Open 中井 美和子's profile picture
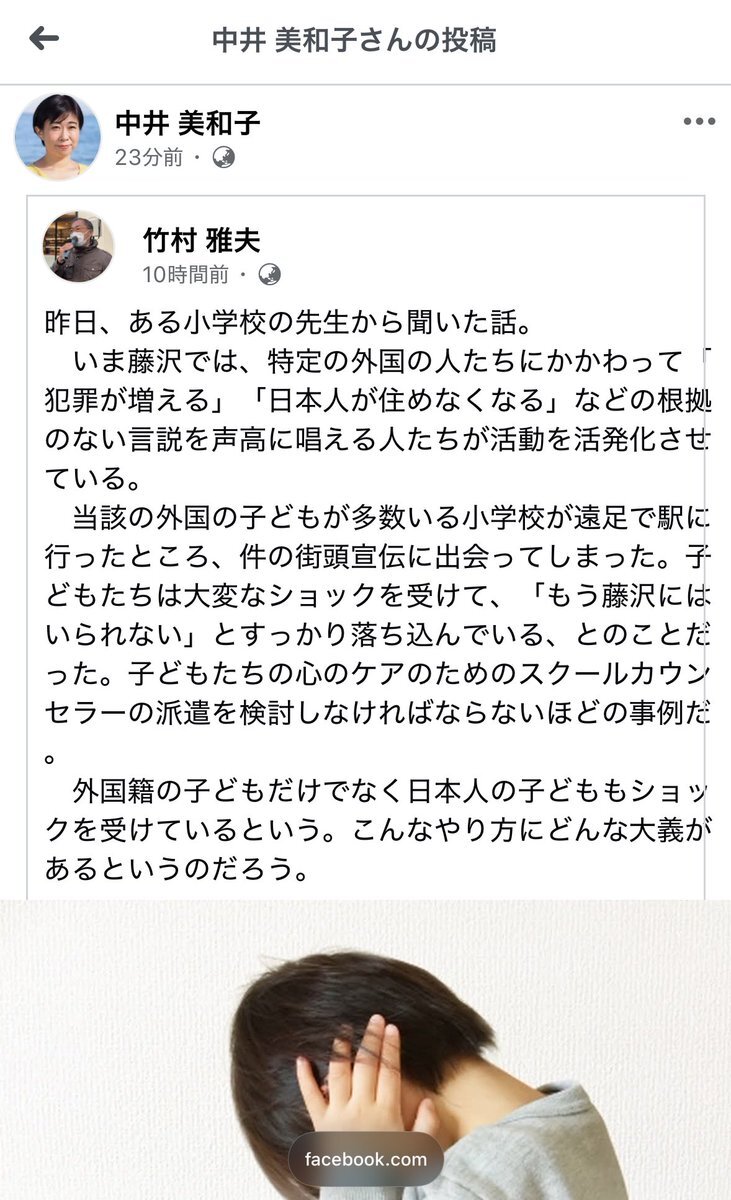The width and height of the screenshot is (731, 1200). [x=57, y=136]
